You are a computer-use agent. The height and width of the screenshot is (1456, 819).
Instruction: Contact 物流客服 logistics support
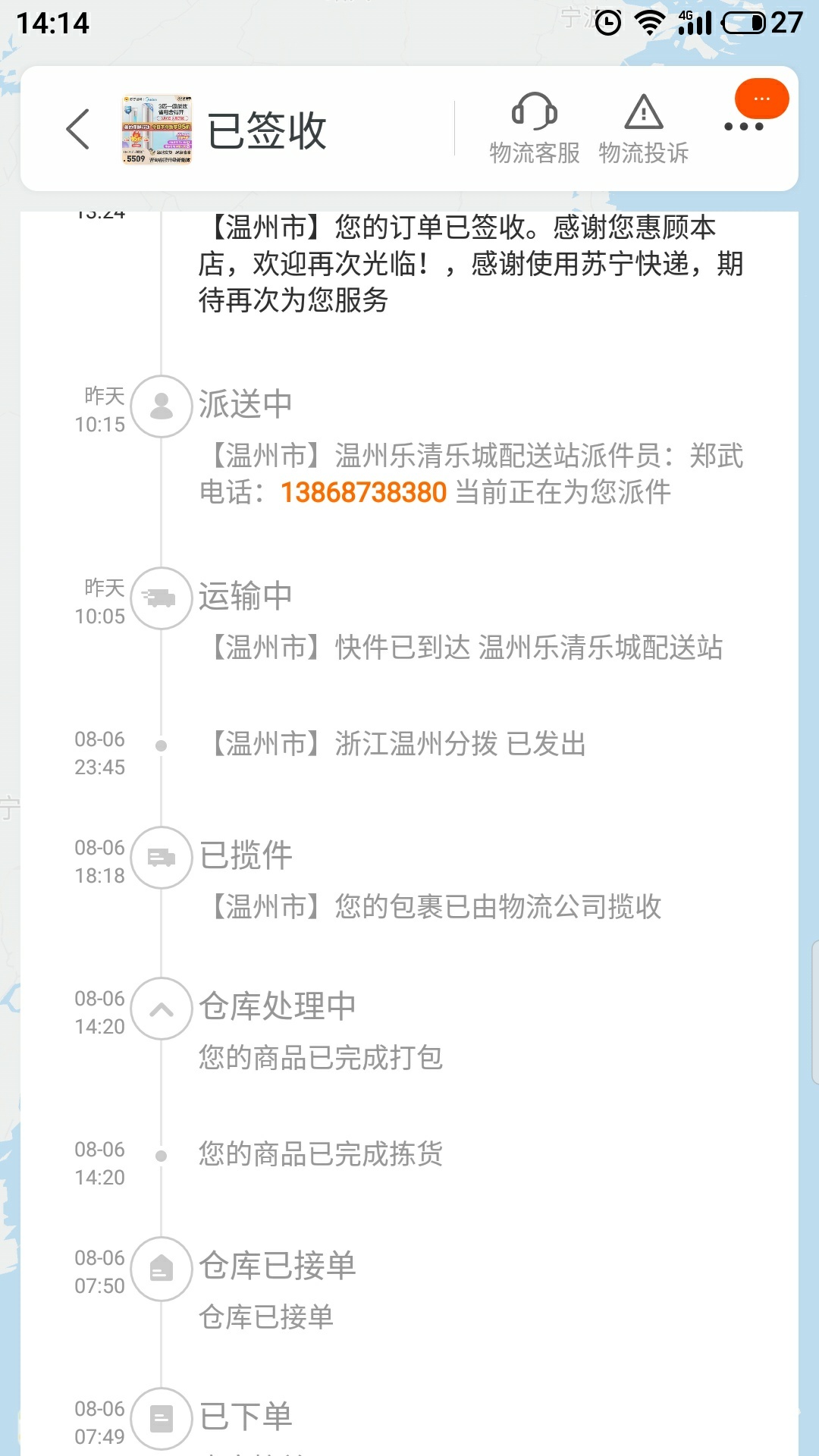coord(535,129)
